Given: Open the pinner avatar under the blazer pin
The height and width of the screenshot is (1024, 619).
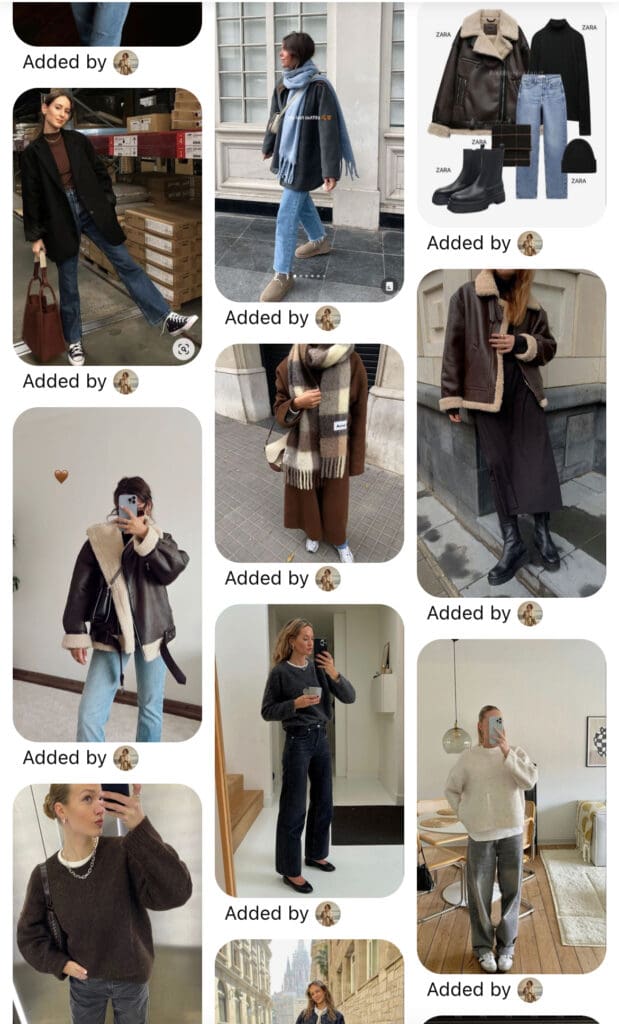Looking at the screenshot, I should point(126,382).
